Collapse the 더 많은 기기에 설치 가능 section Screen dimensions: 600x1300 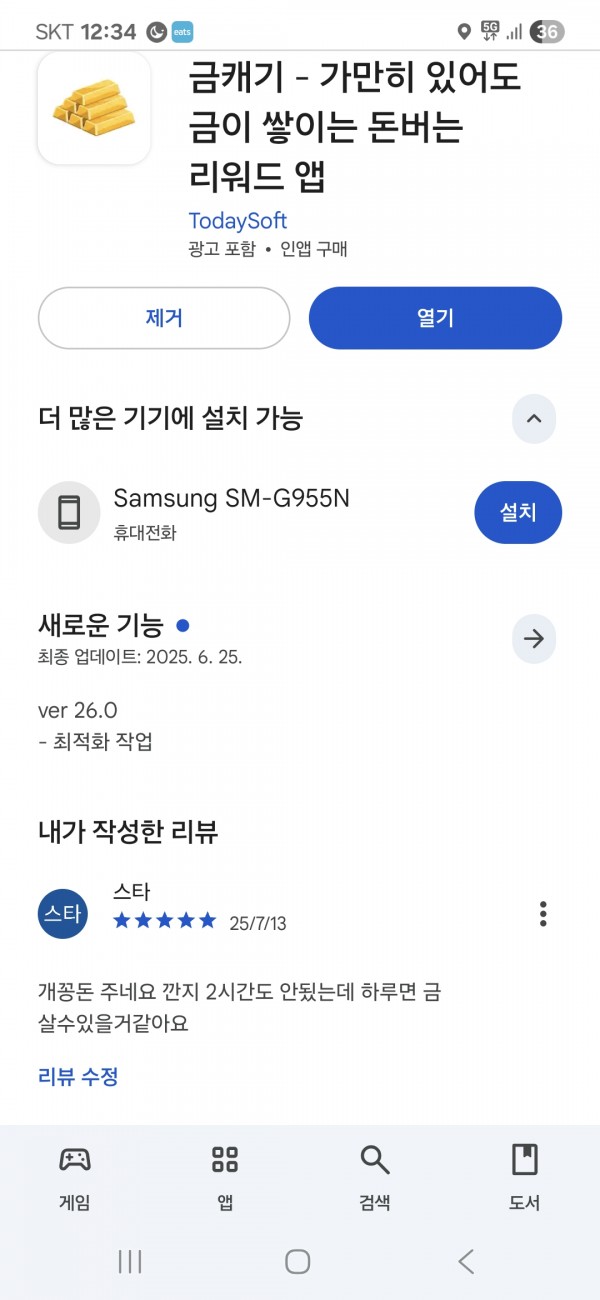pos(534,418)
